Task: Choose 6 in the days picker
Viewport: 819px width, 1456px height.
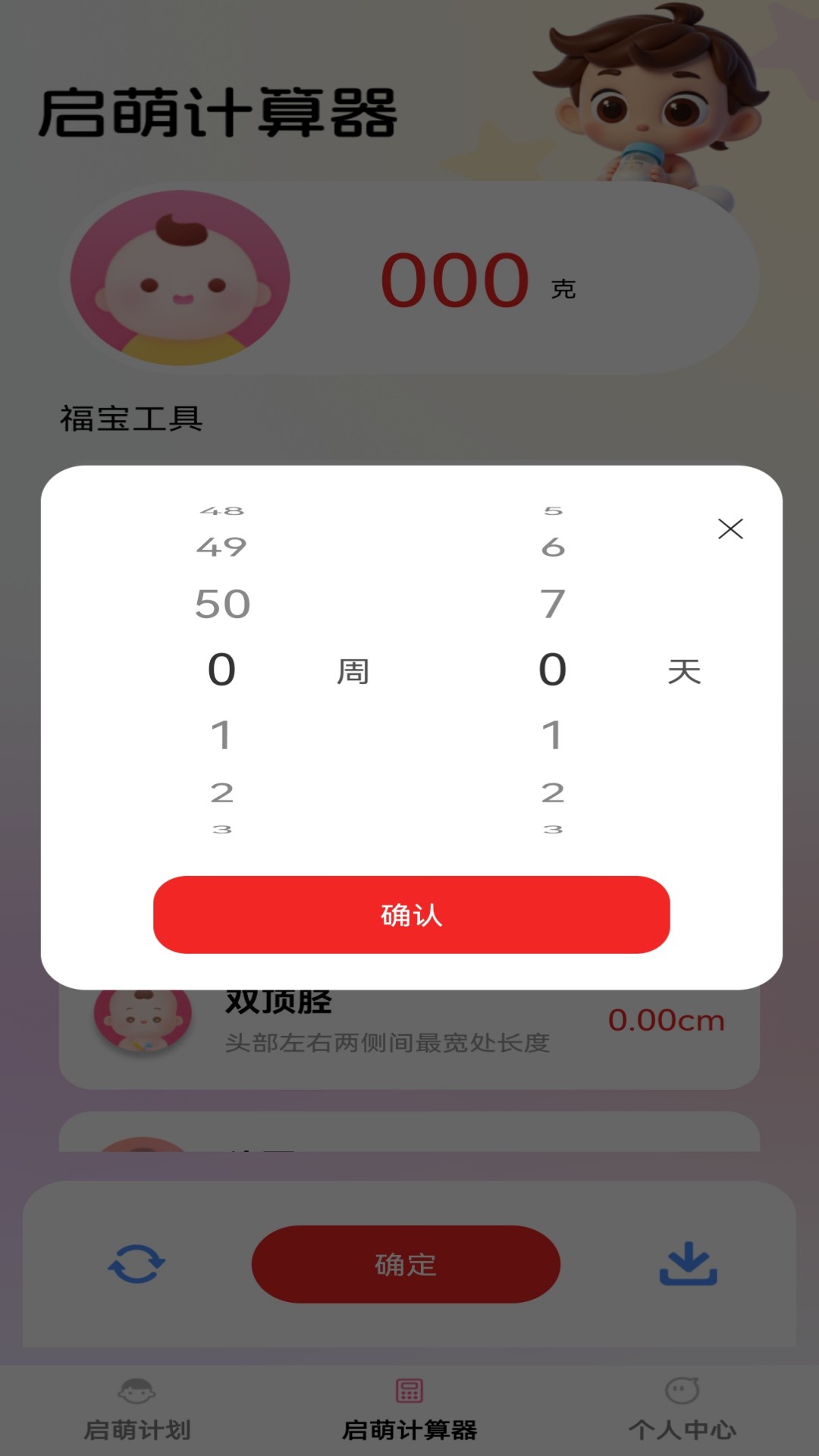Action: coord(553,547)
